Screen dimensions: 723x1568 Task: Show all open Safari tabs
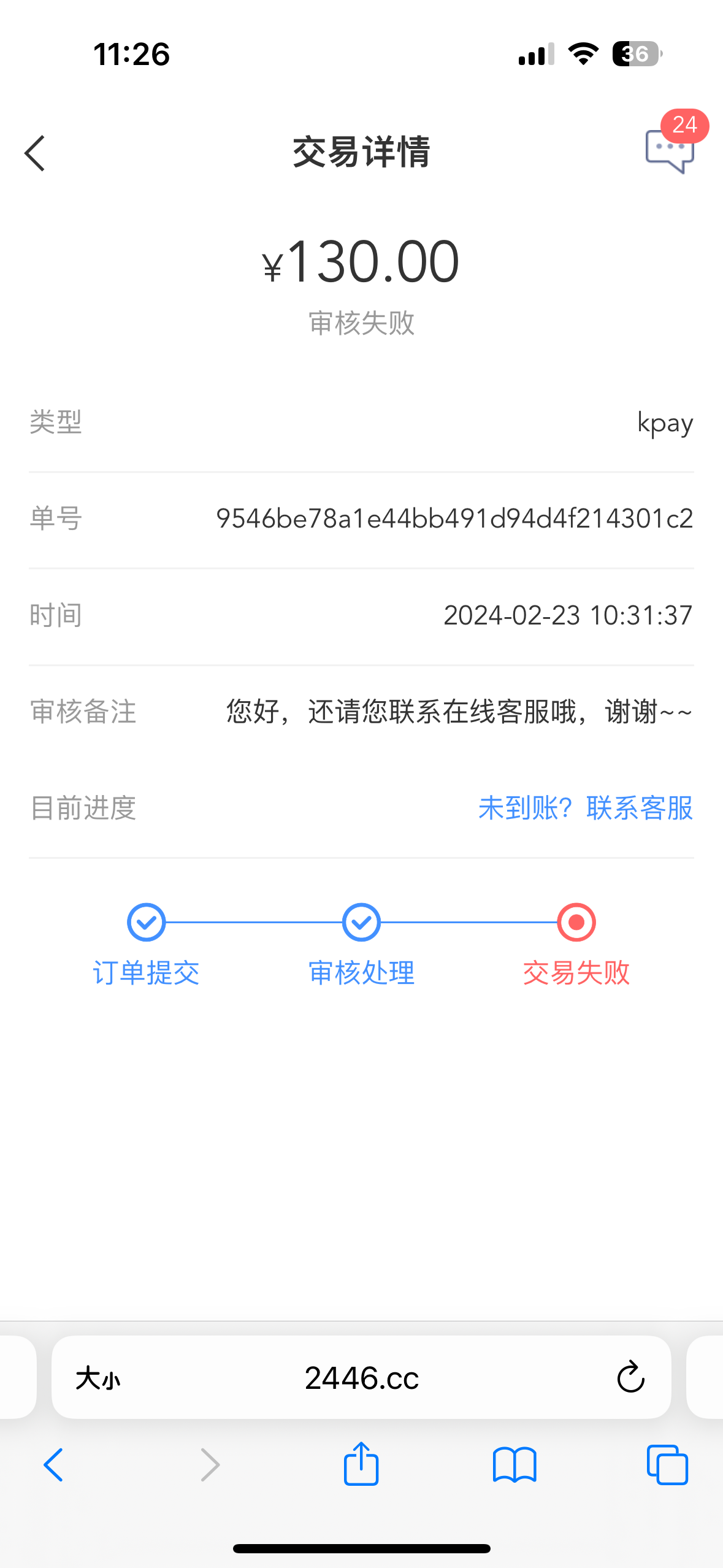point(667,1465)
